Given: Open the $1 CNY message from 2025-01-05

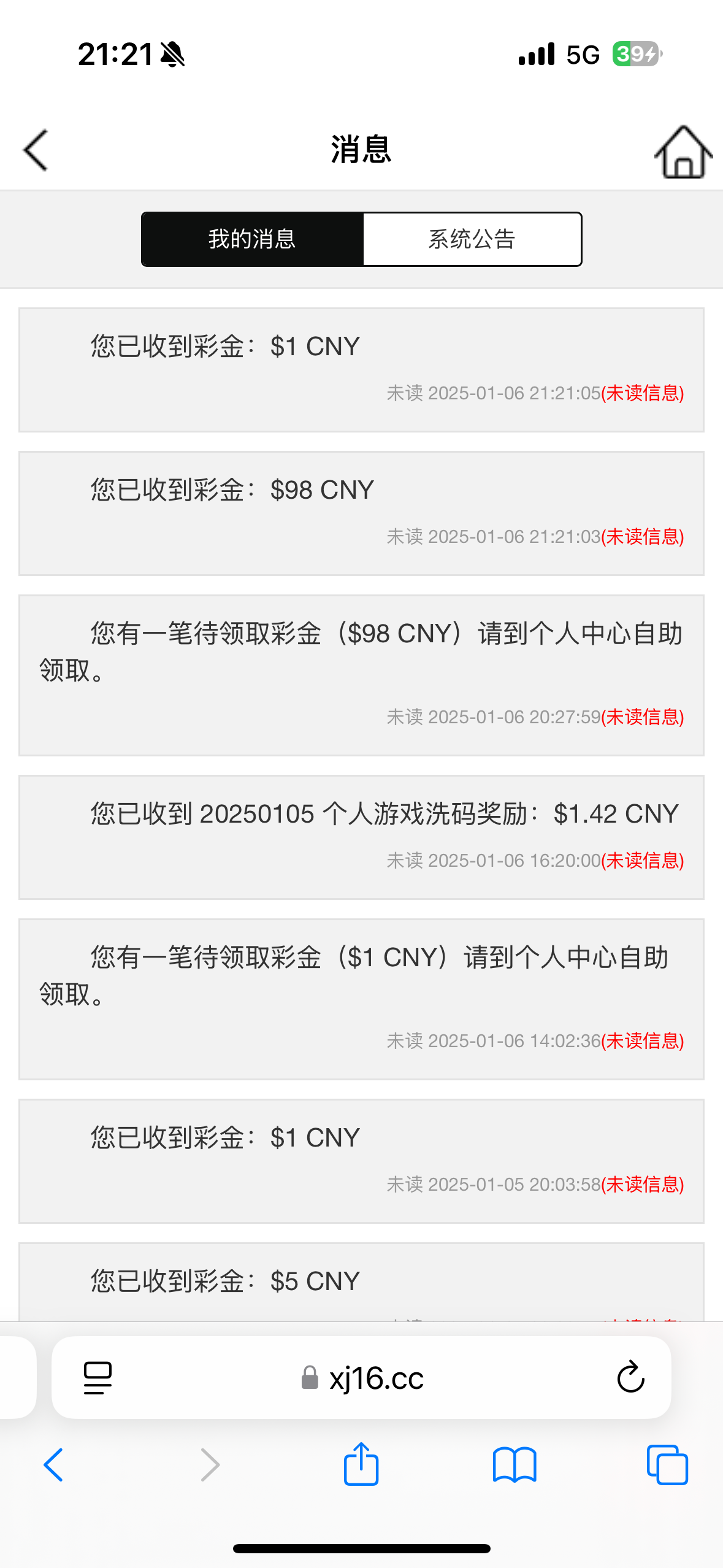Looking at the screenshot, I should (x=361, y=1161).
